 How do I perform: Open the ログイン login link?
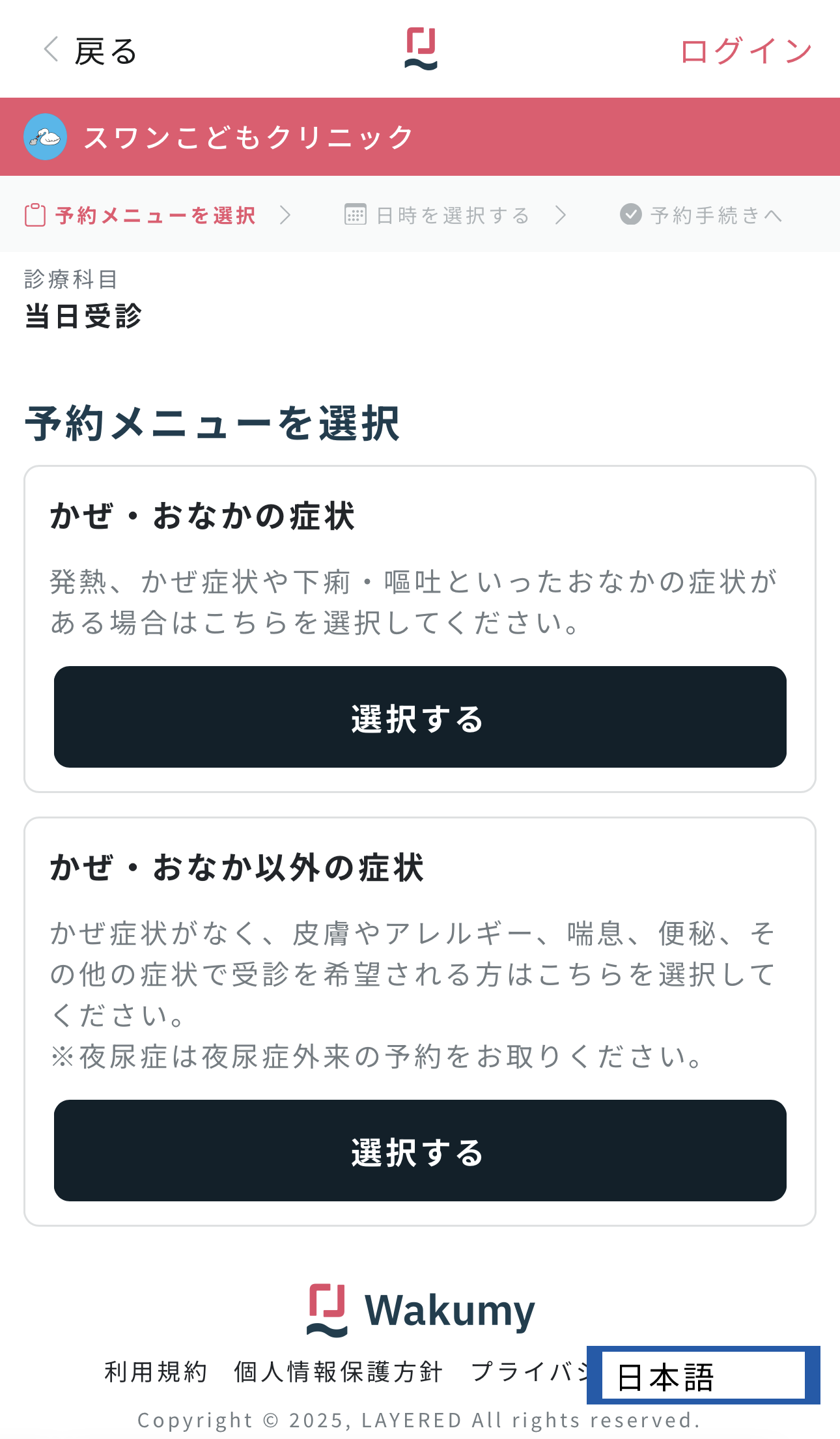(746, 51)
